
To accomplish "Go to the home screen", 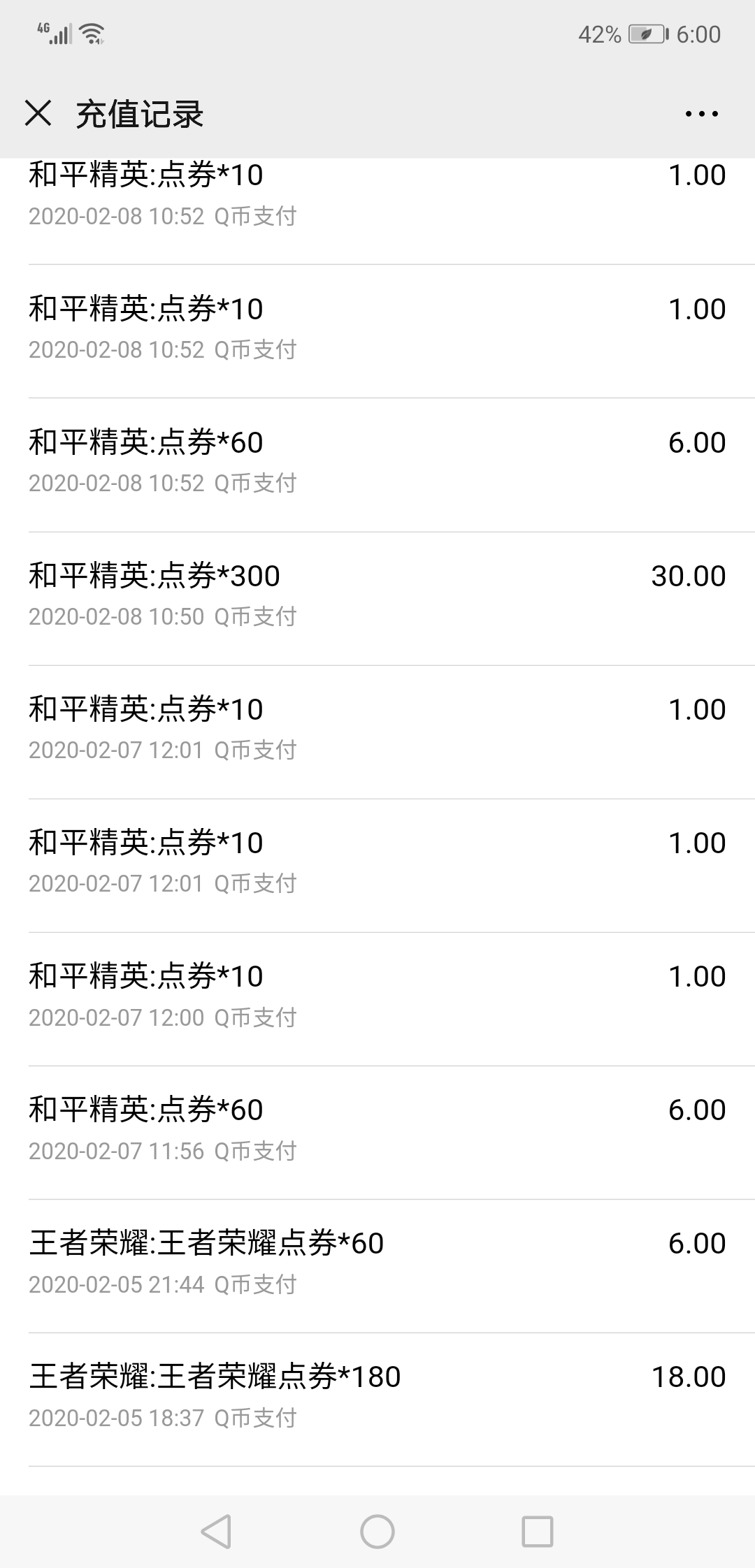I will click(x=377, y=1532).
